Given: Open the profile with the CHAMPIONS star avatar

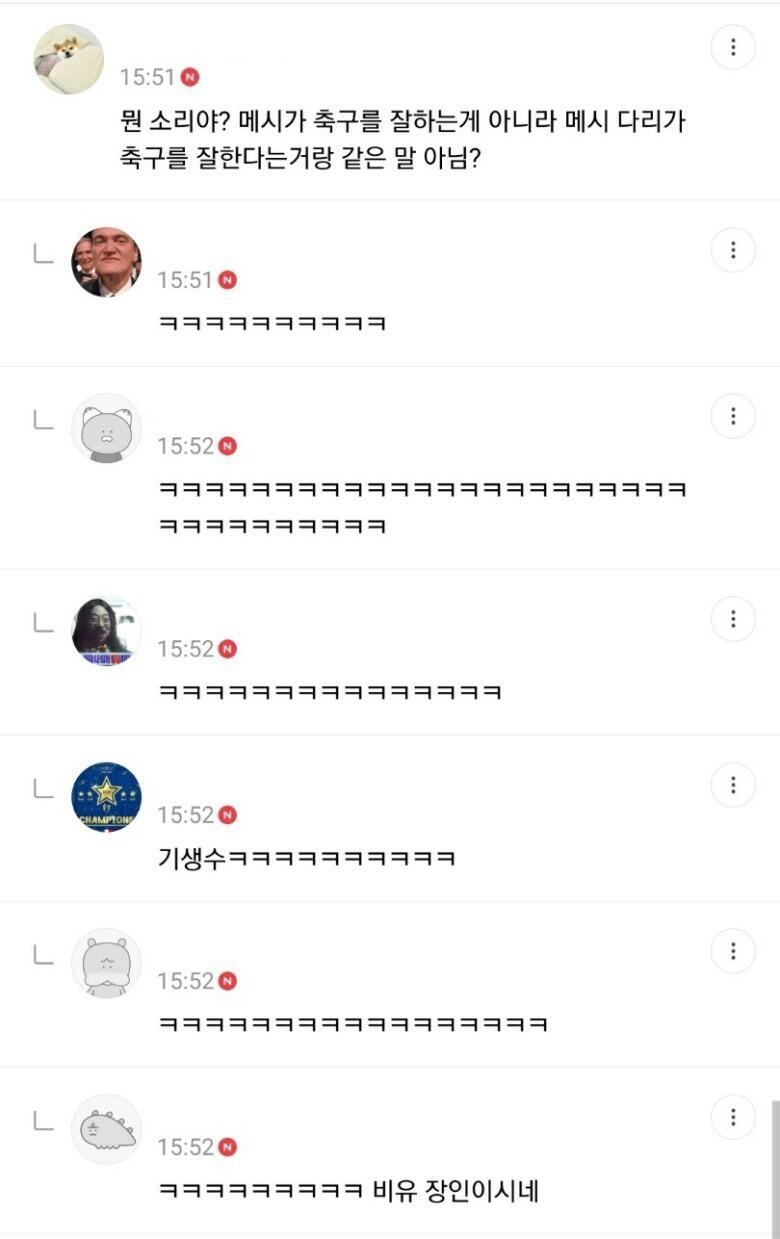Looking at the screenshot, I should point(106,797).
